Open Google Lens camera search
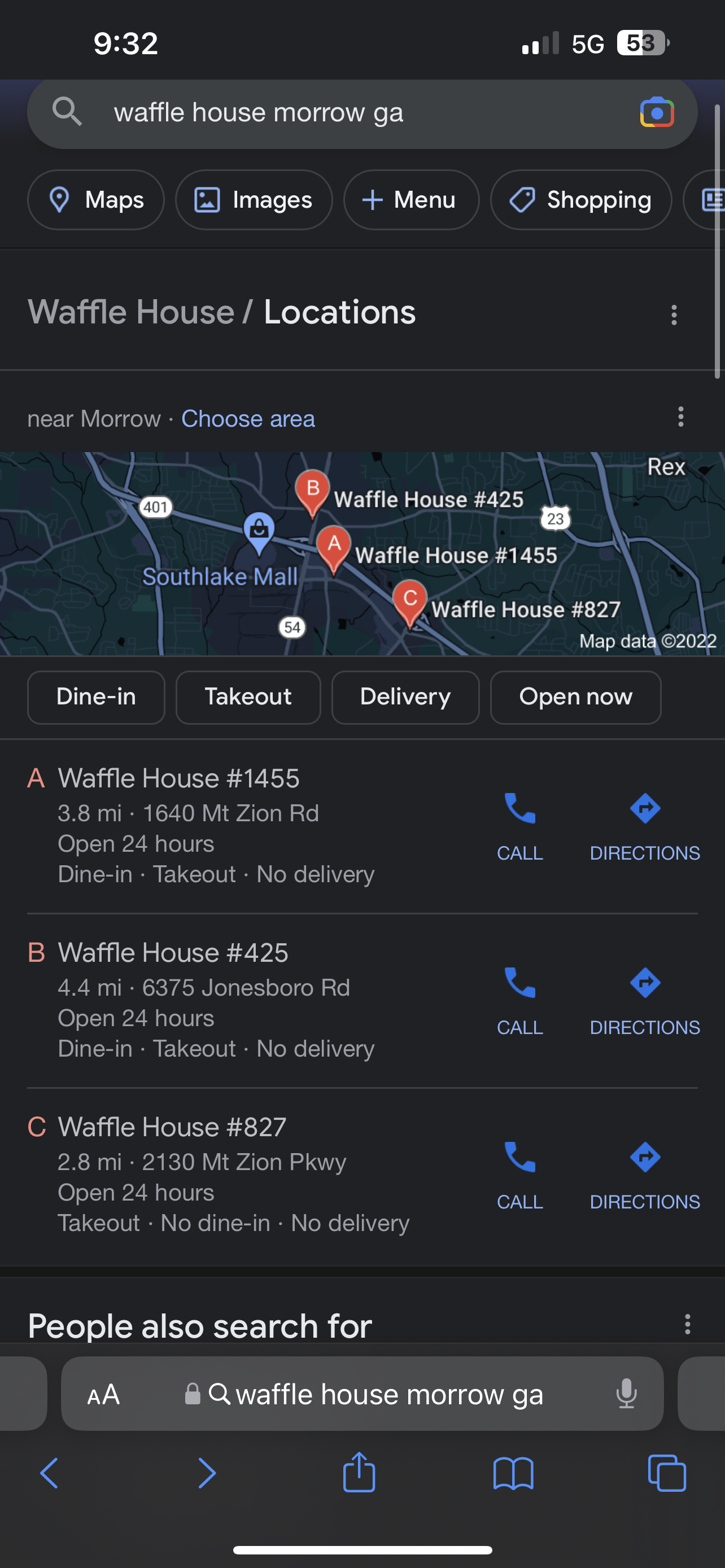This screenshot has width=725, height=1568. [656, 113]
